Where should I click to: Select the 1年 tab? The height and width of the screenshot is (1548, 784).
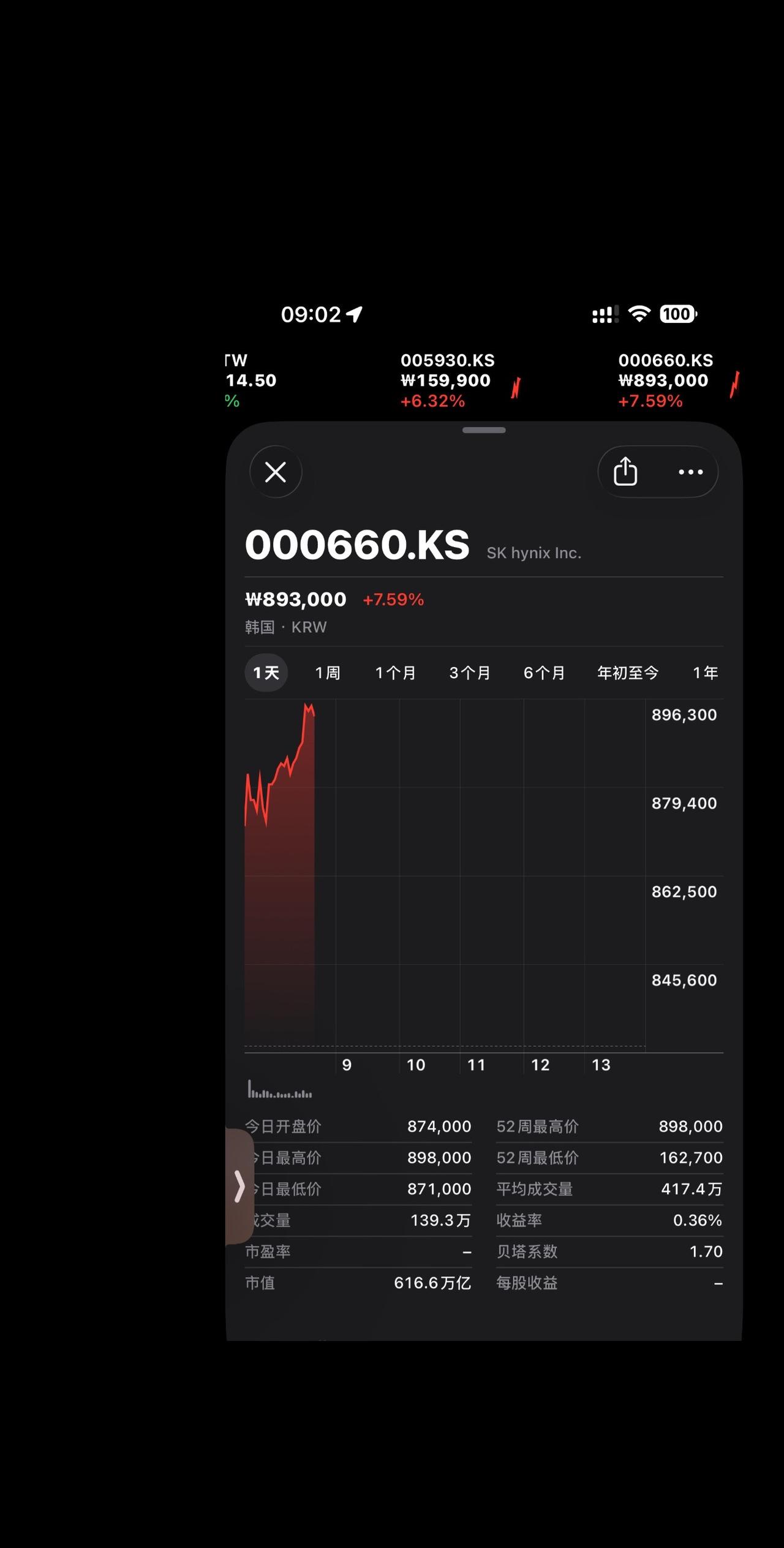point(706,672)
